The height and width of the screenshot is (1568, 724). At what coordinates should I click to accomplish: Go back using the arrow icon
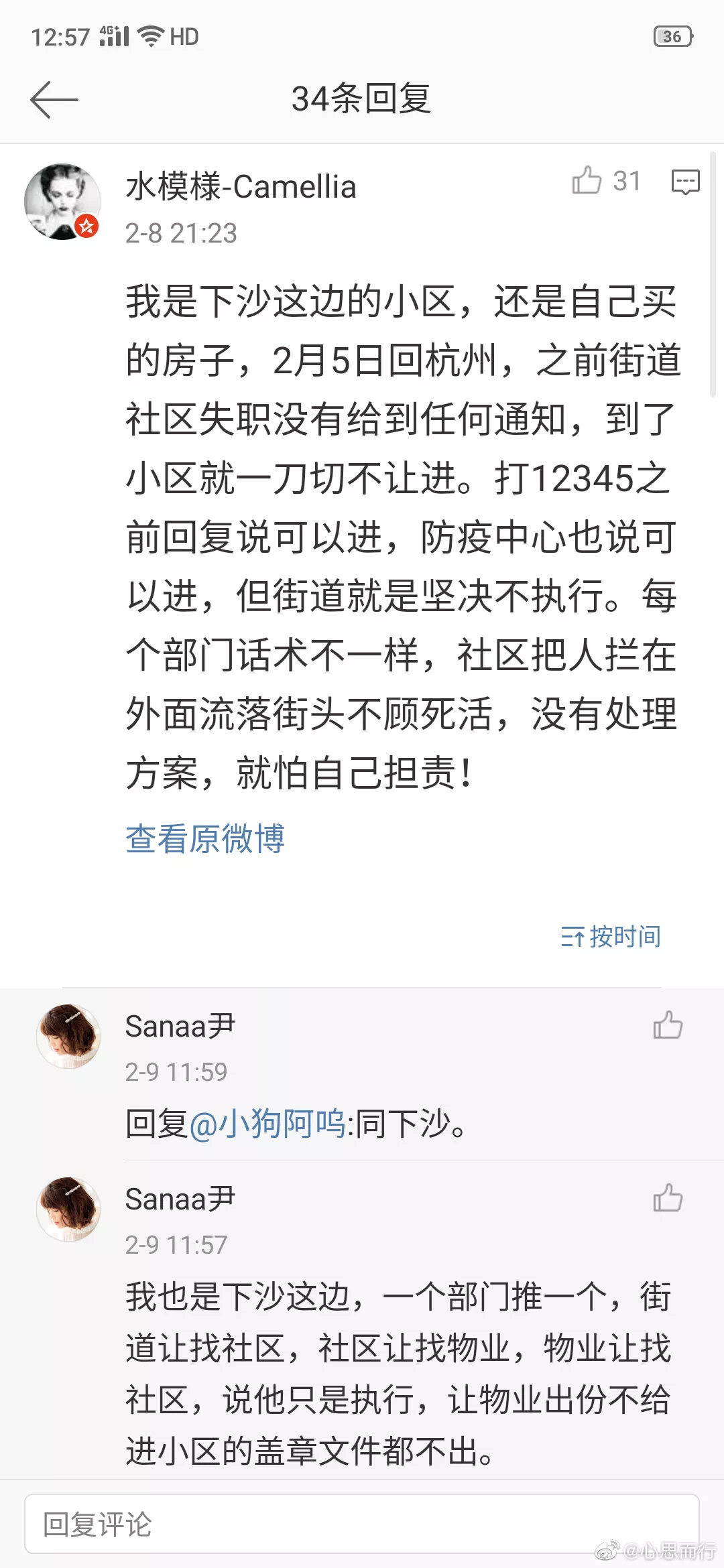[x=54, y=100]
